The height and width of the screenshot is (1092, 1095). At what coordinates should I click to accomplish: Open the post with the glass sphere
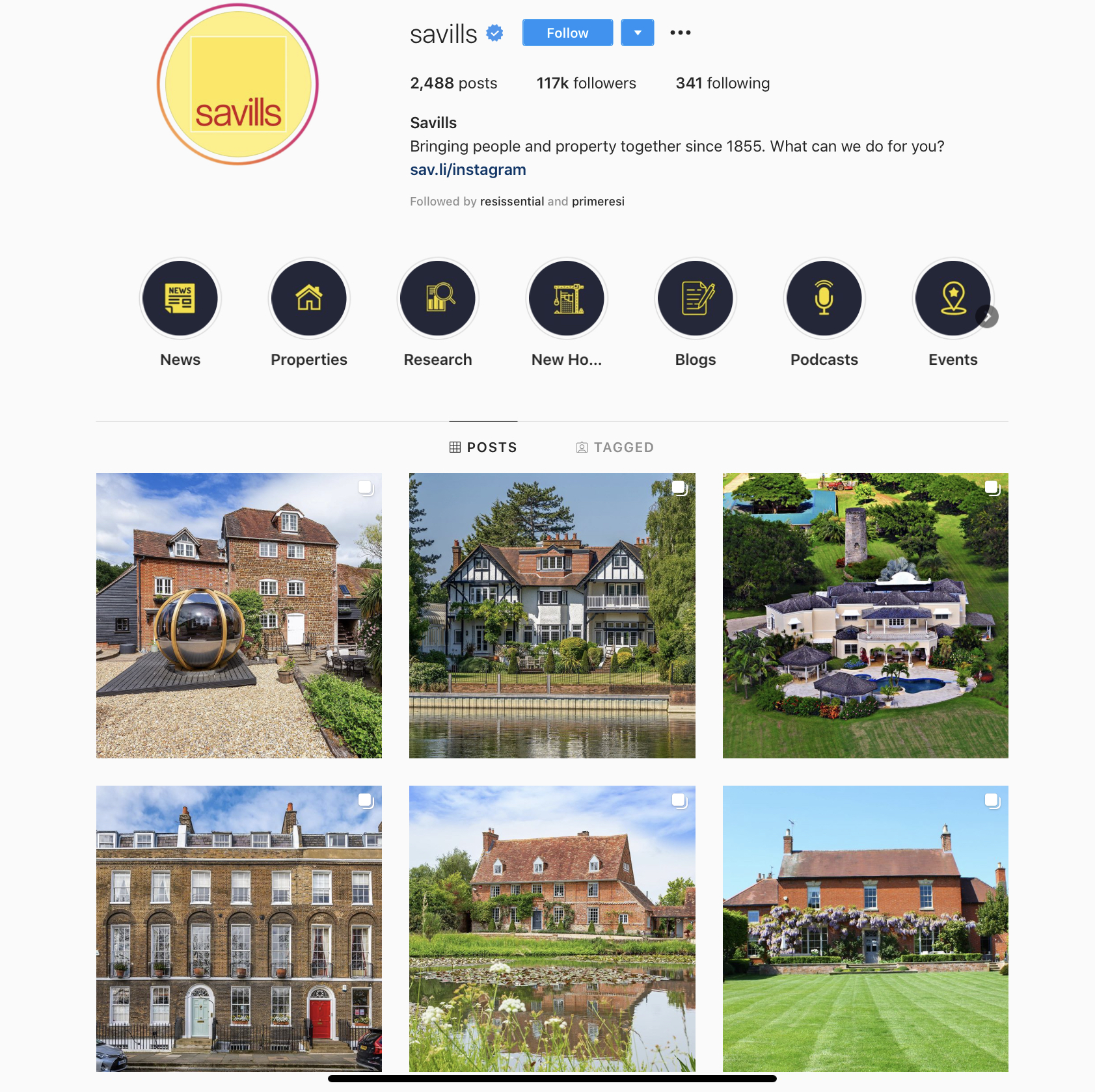[x=239, y=615]
